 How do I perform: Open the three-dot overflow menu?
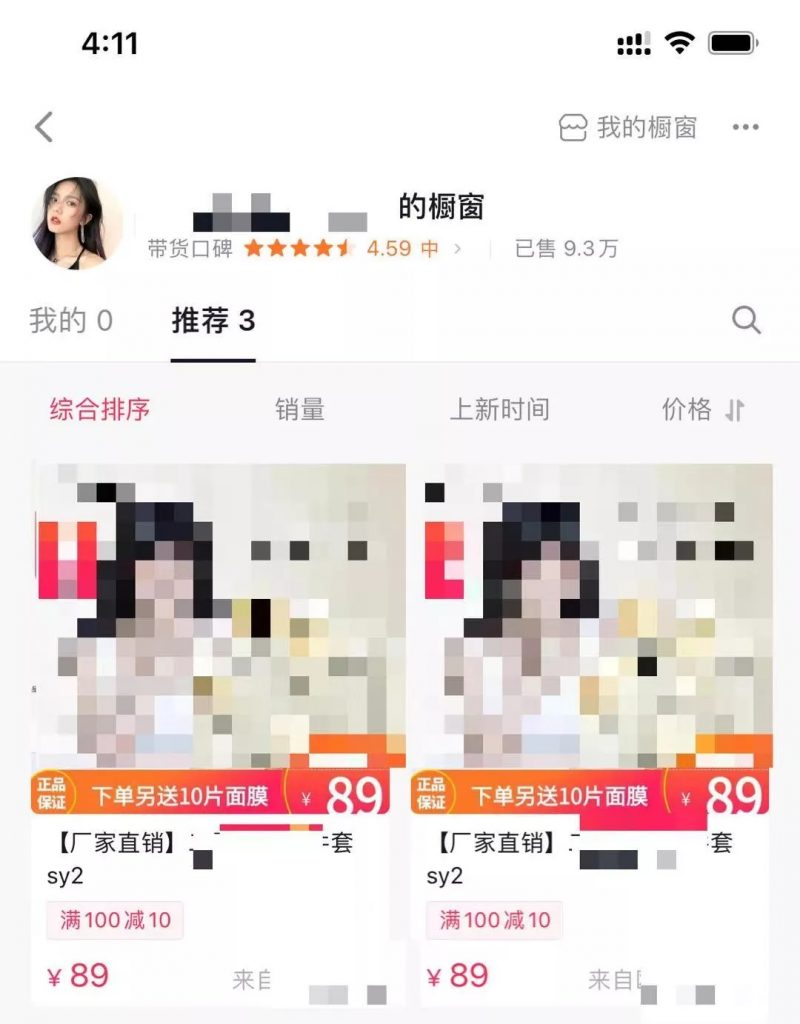746,127
